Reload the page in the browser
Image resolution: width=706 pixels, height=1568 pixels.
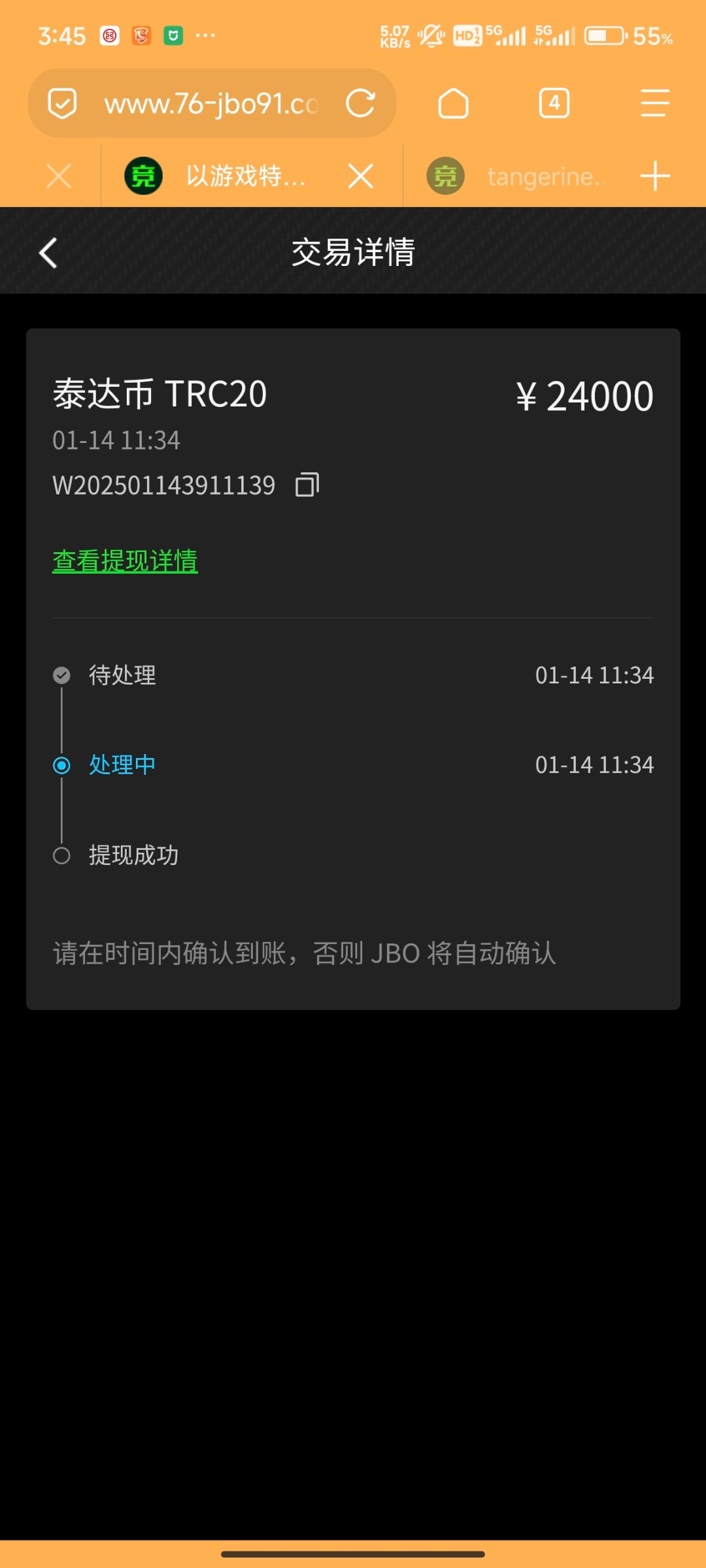click(360, 103)
